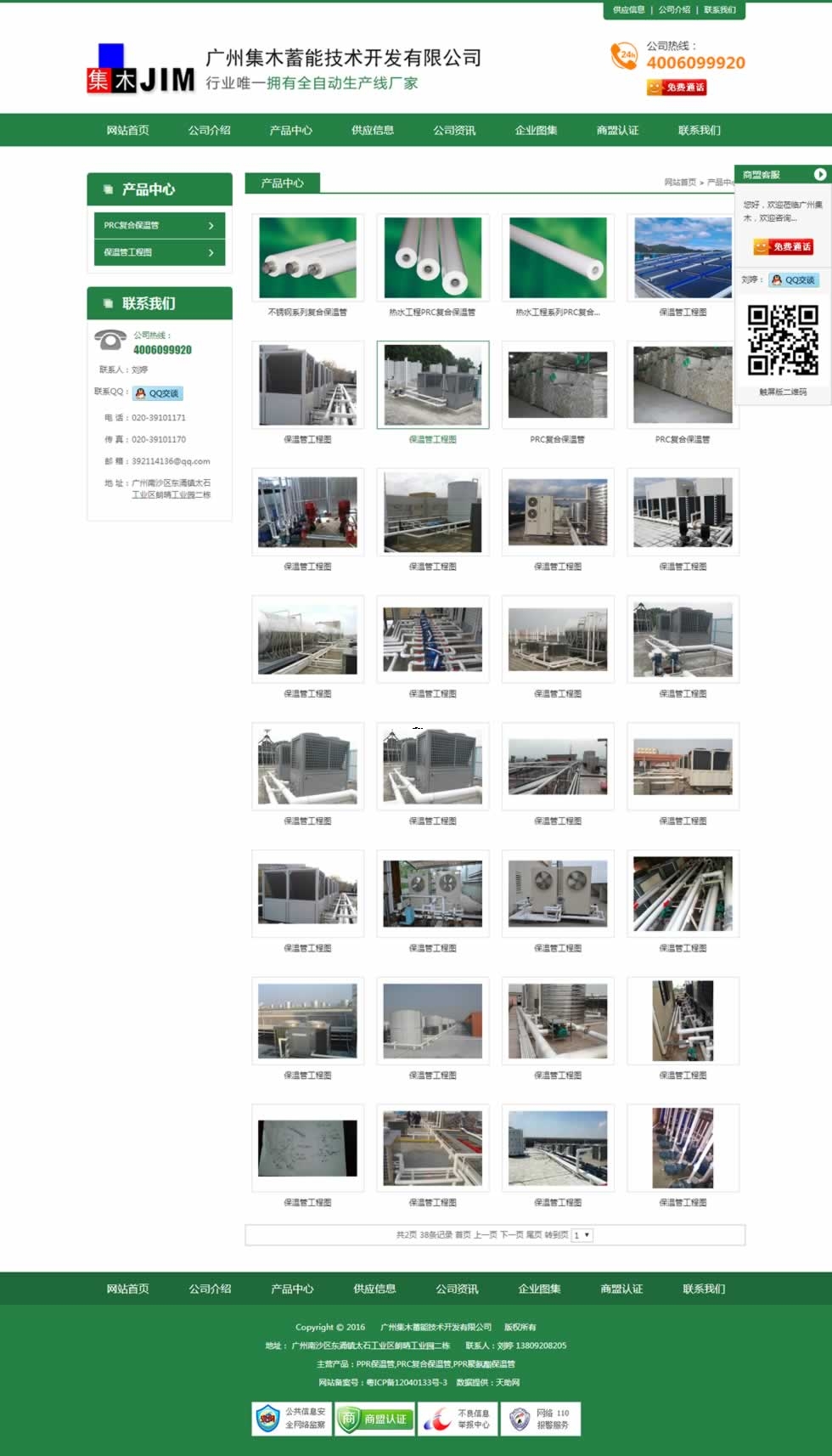Screen dimensions: 832x1456
Task: Jump to 尾页 in pagination
Action: [x=534, y=1235]
